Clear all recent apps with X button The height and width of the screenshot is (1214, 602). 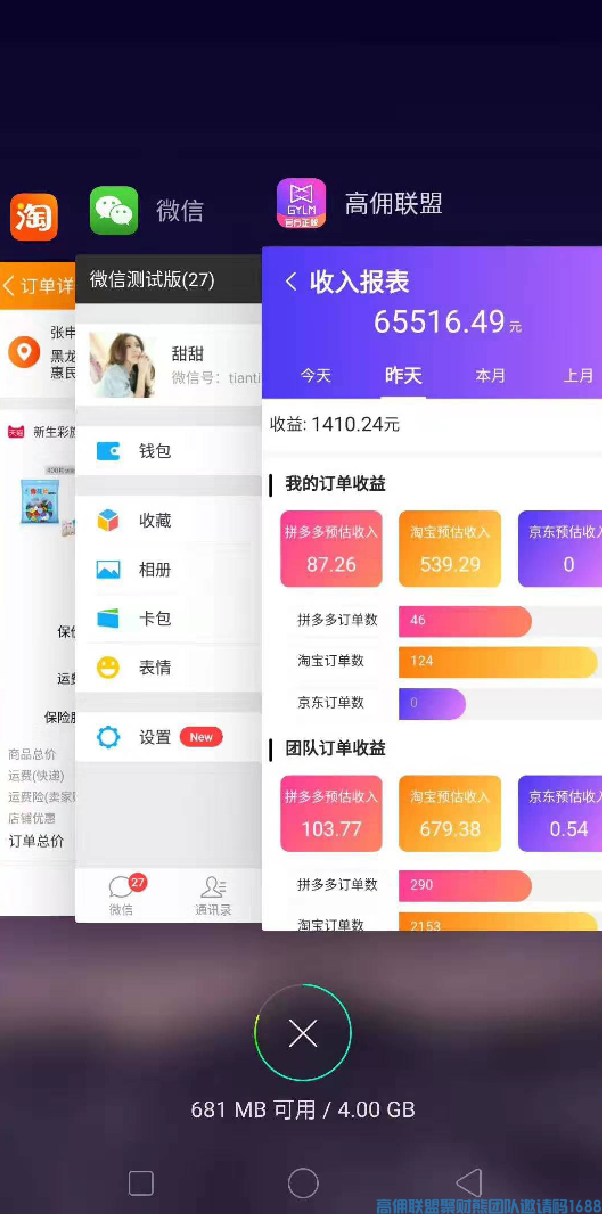[302, 1034]
